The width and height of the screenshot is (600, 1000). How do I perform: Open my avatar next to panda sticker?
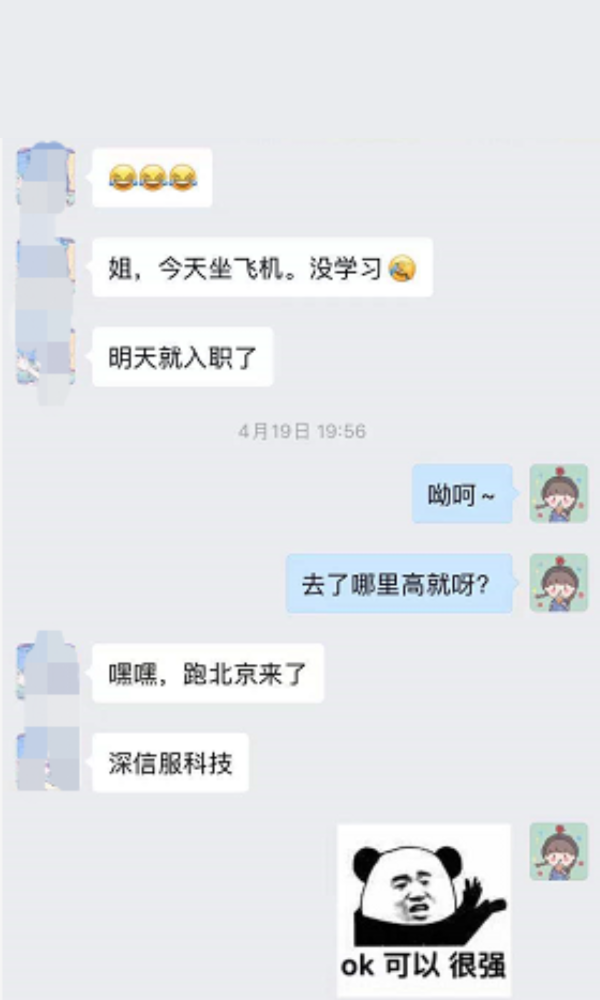click(558, 852)
